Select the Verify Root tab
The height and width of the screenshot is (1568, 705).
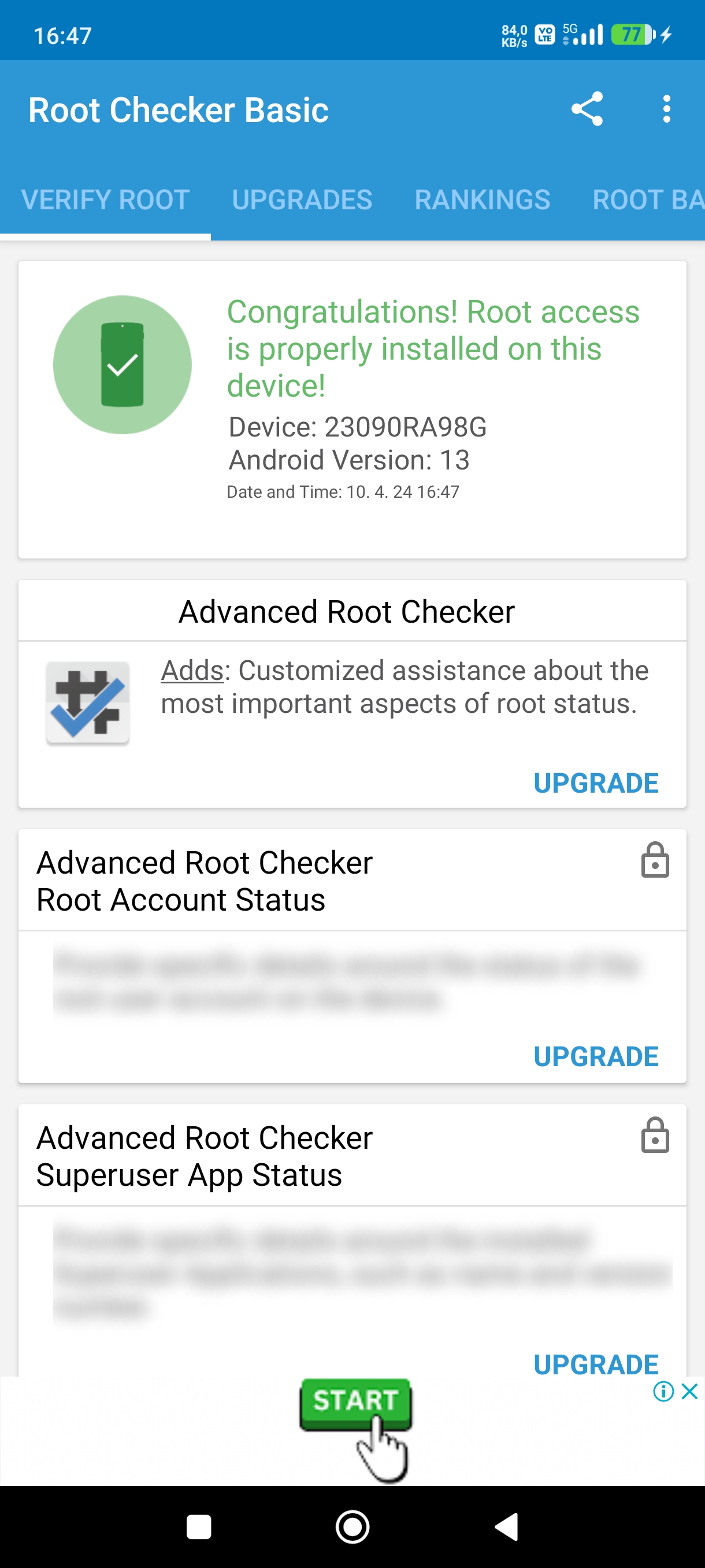[x=105, y=199]
